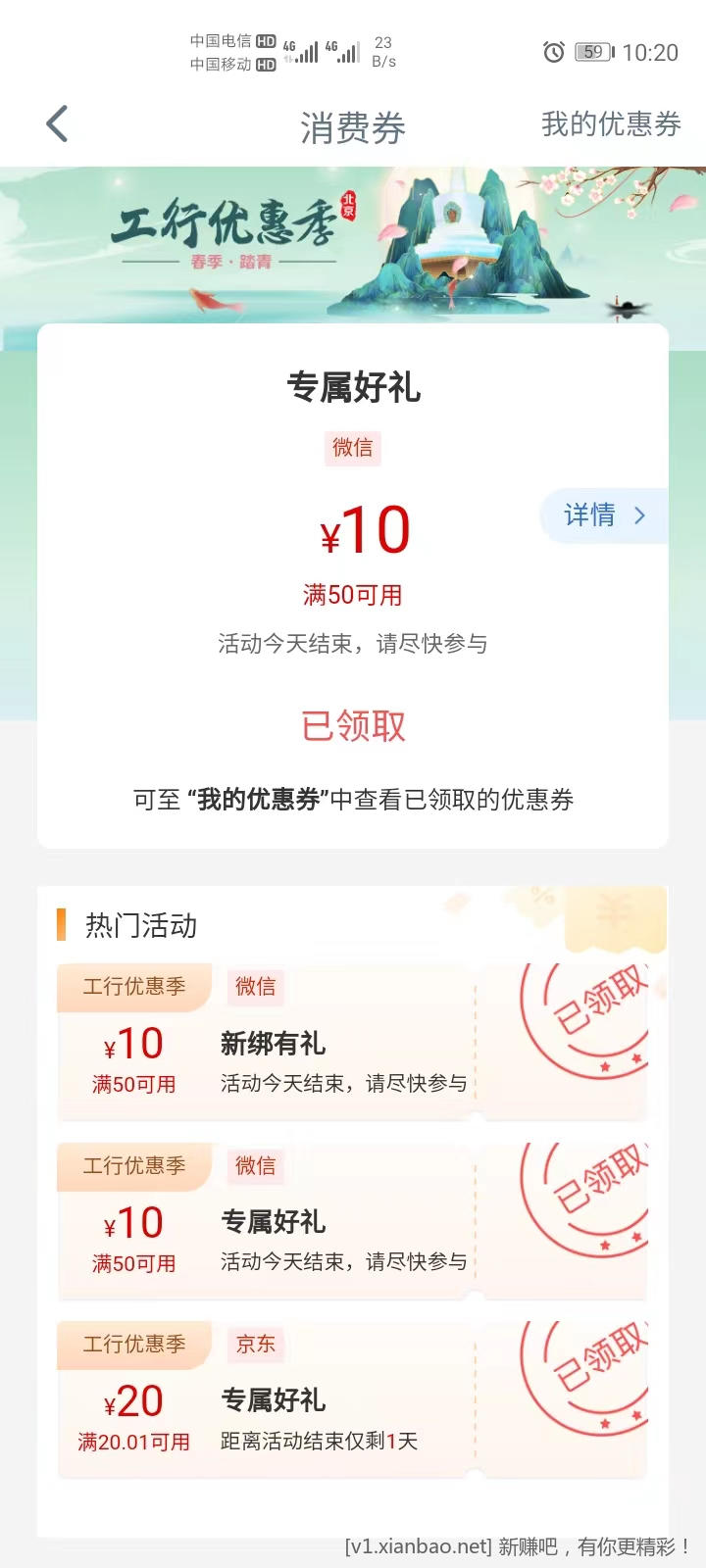Screen dimensions: 706x1568
Task: Open 详情 for the ¥10 coupon
Action: pyautogui.click(x=603, y=515)
